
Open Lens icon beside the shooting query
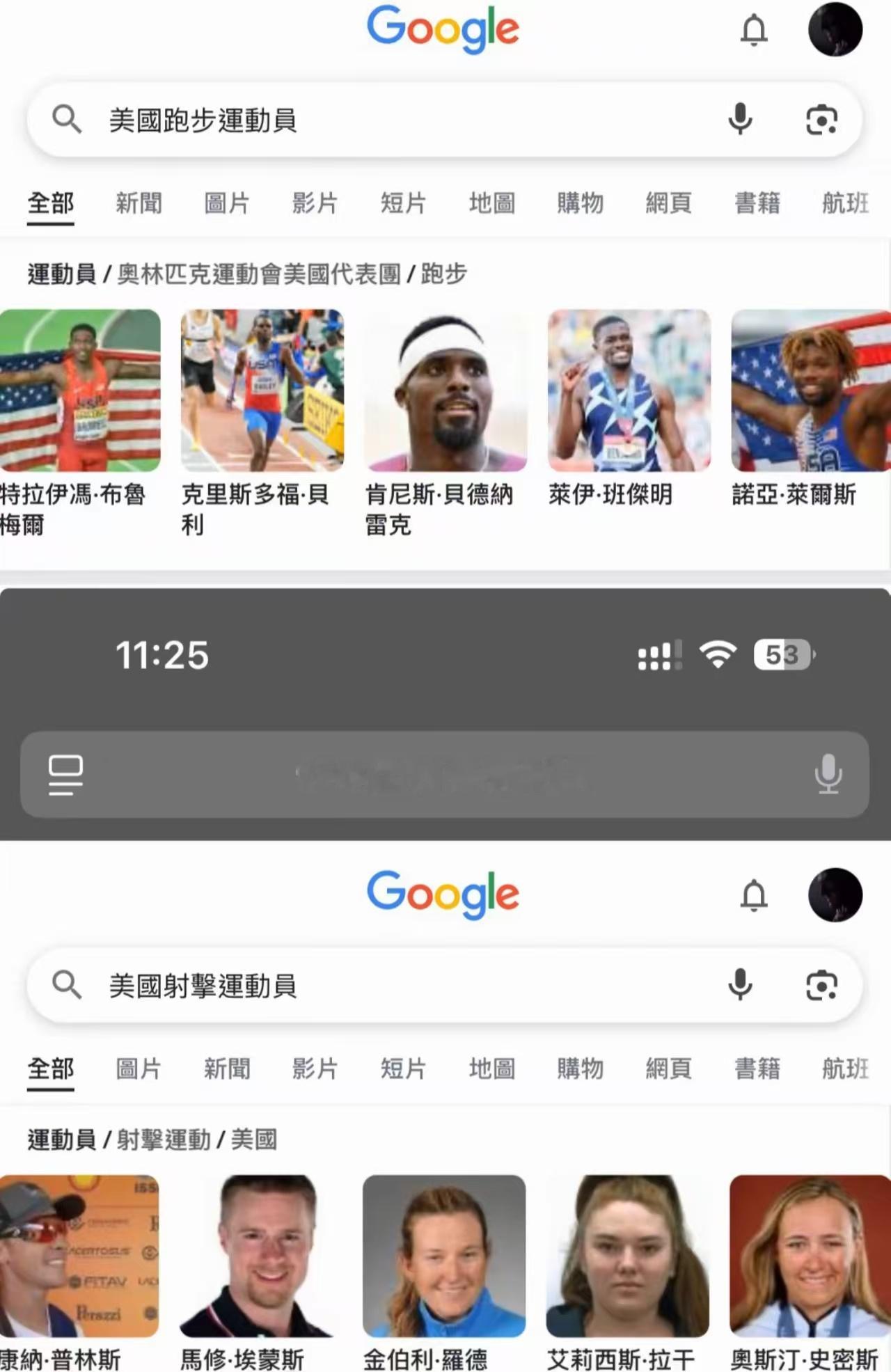822,986
